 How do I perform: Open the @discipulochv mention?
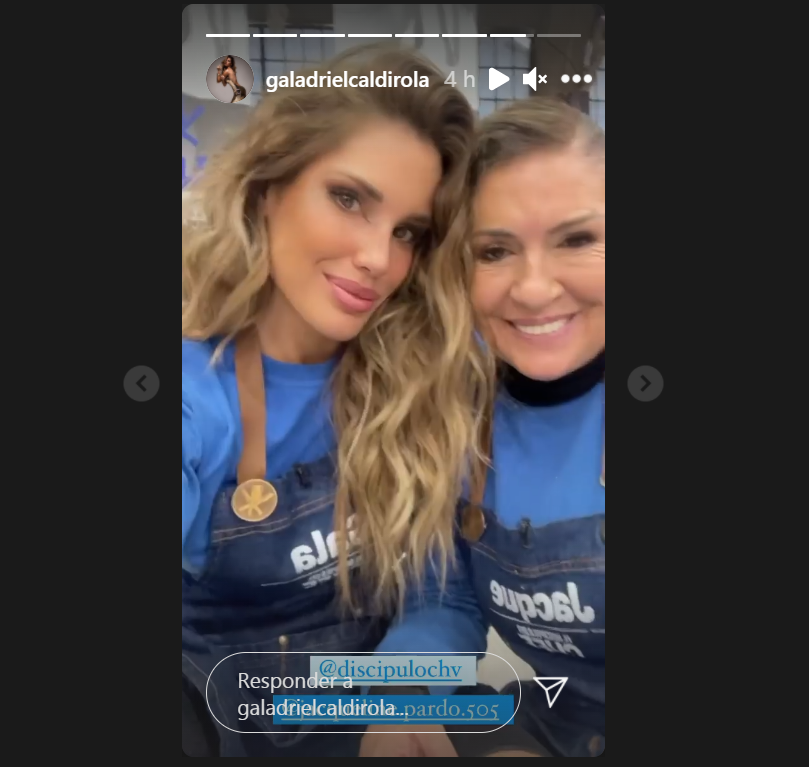tap(392, 667)
